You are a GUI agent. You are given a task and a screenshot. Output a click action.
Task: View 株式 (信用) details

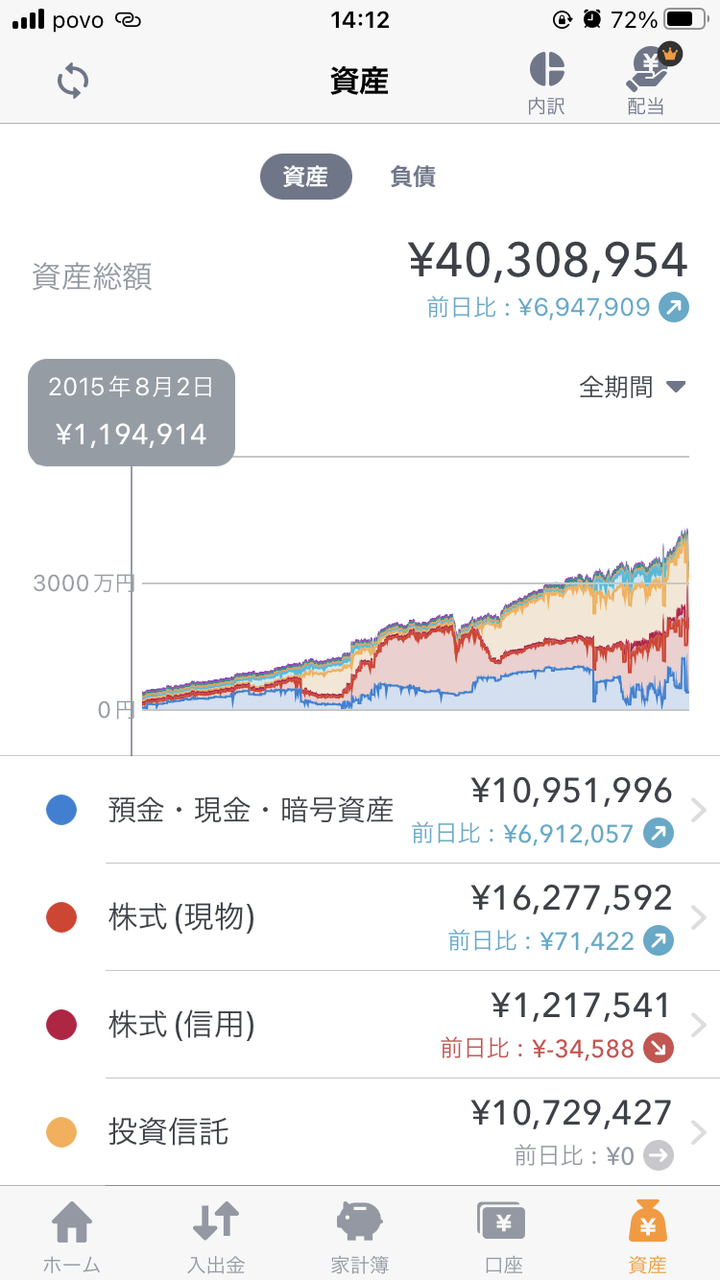coord(360,1024)
